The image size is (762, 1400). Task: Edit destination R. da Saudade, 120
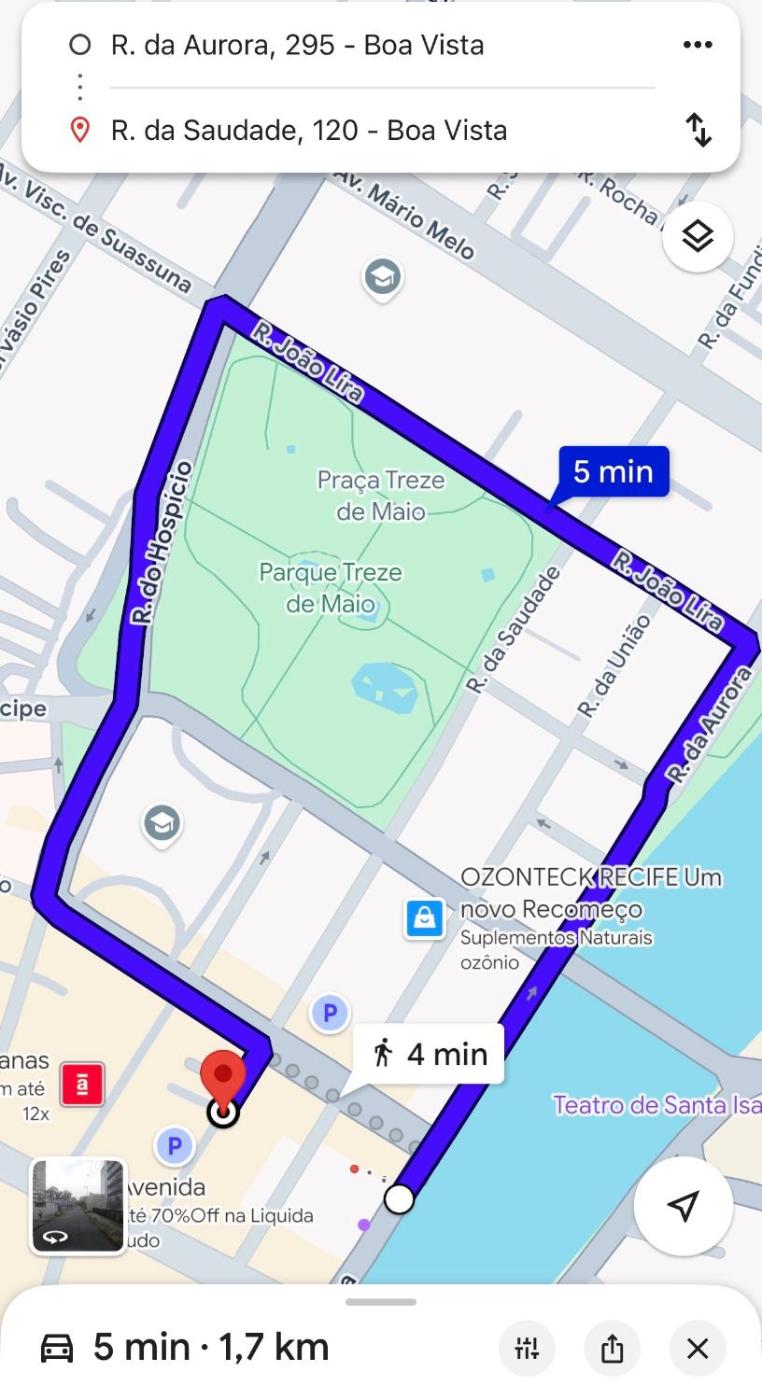(x=308, y=131)
